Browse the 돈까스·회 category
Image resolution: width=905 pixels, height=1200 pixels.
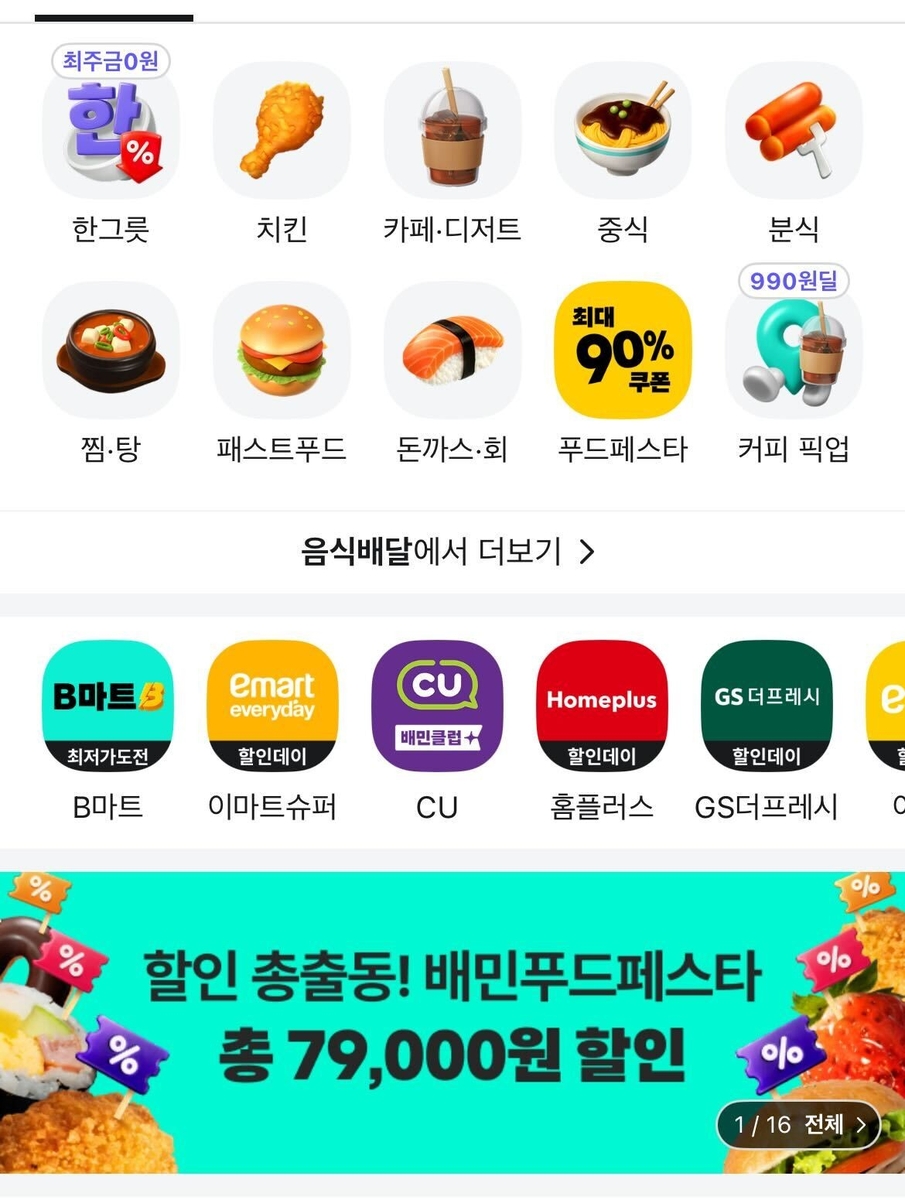point(452,350)
